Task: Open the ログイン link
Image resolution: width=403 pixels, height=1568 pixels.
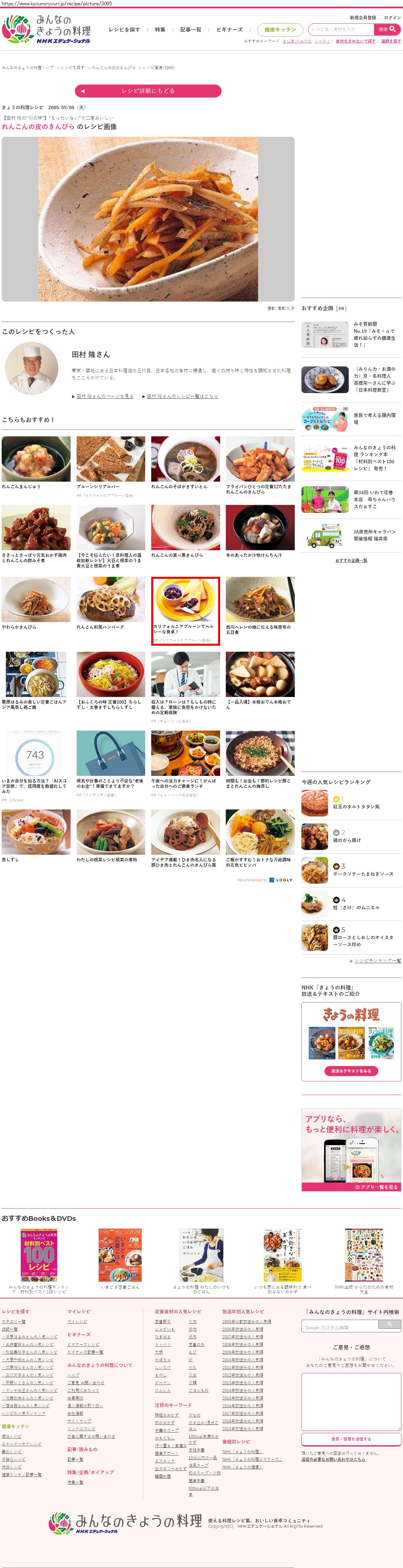Action: coord(392,18)
